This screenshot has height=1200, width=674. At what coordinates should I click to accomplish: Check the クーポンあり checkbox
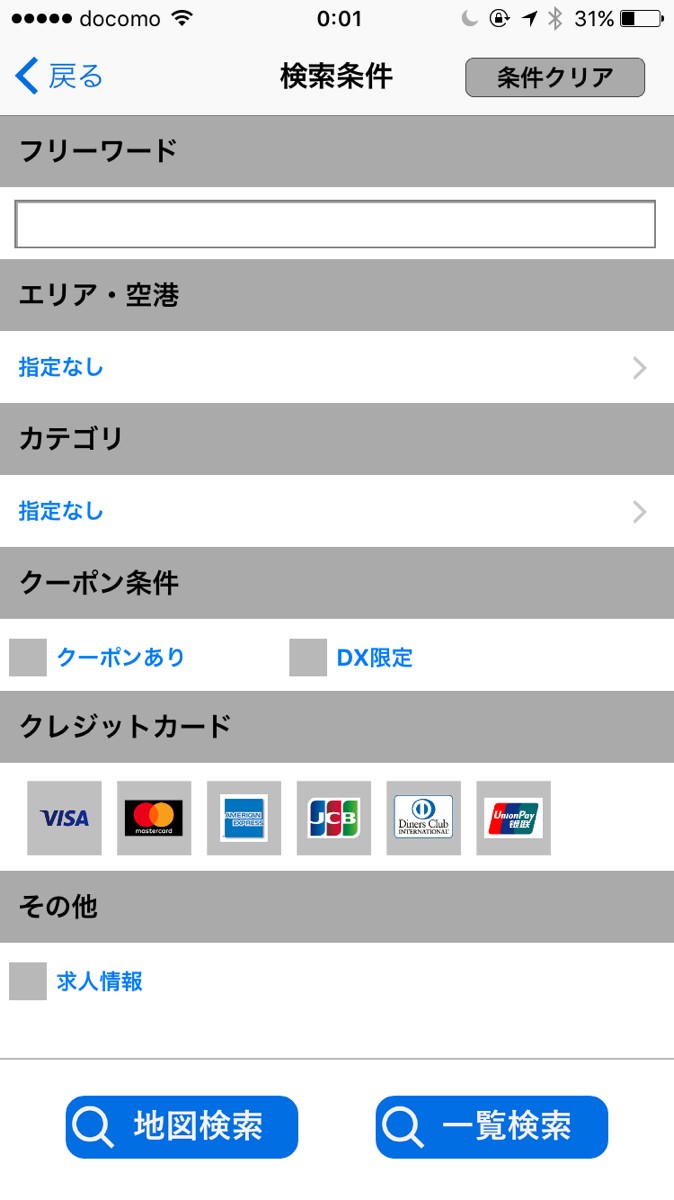(x=28, y=657)
